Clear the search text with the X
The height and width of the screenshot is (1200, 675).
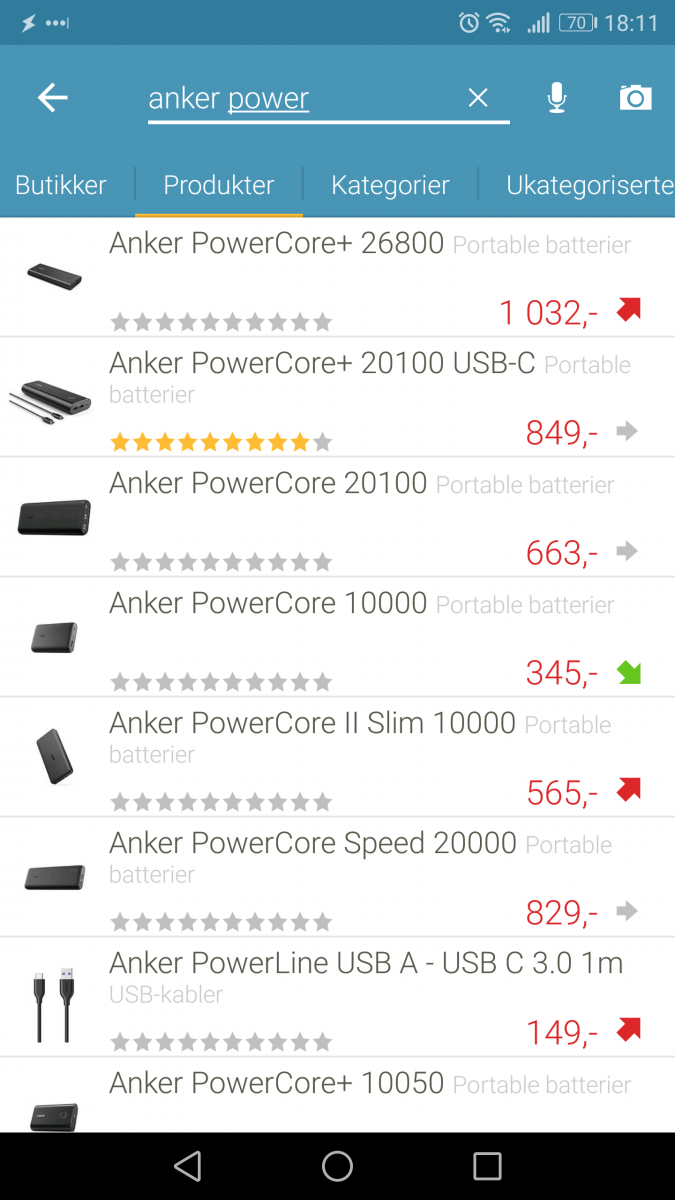click(x=478, y=97)
